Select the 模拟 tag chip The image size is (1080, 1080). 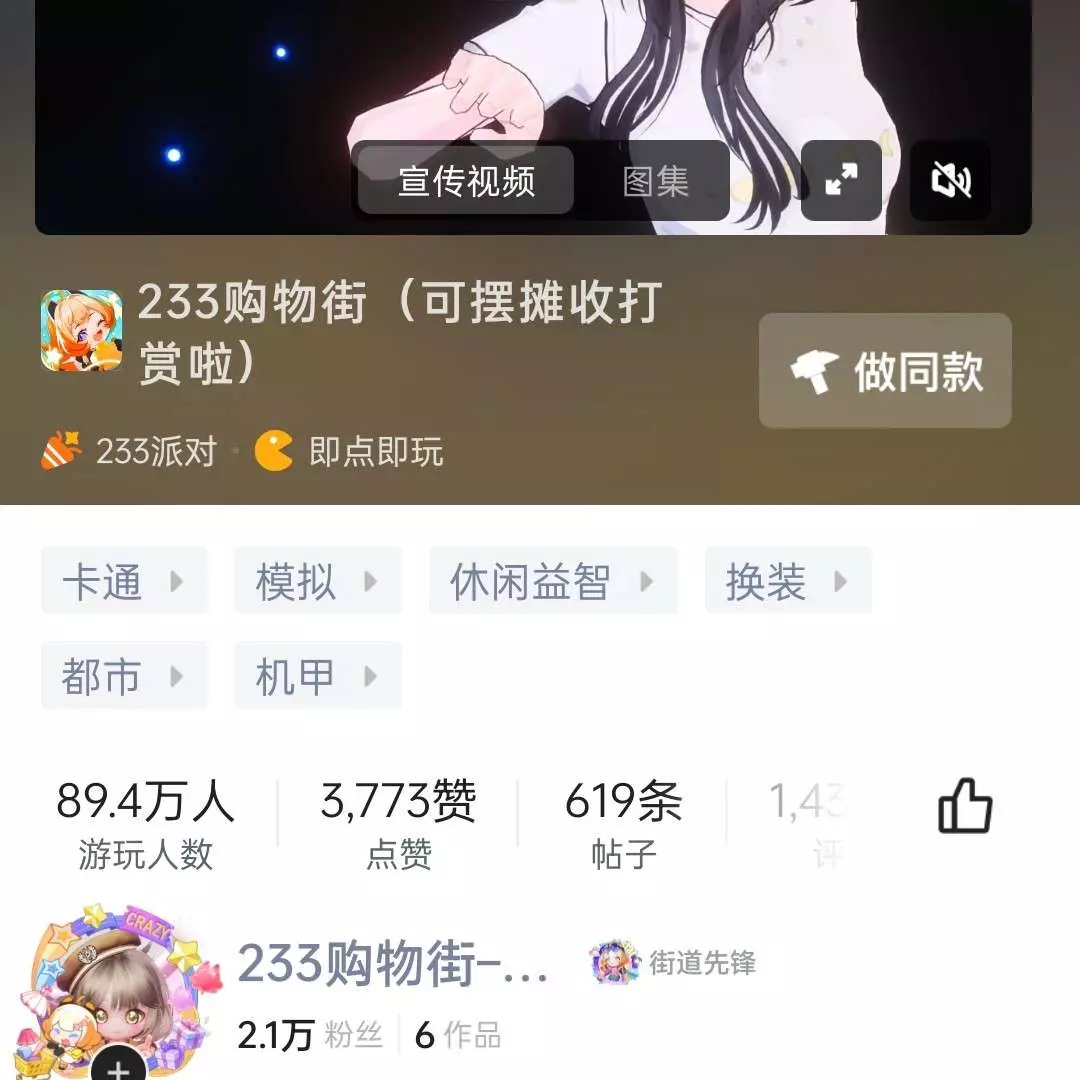317,581
